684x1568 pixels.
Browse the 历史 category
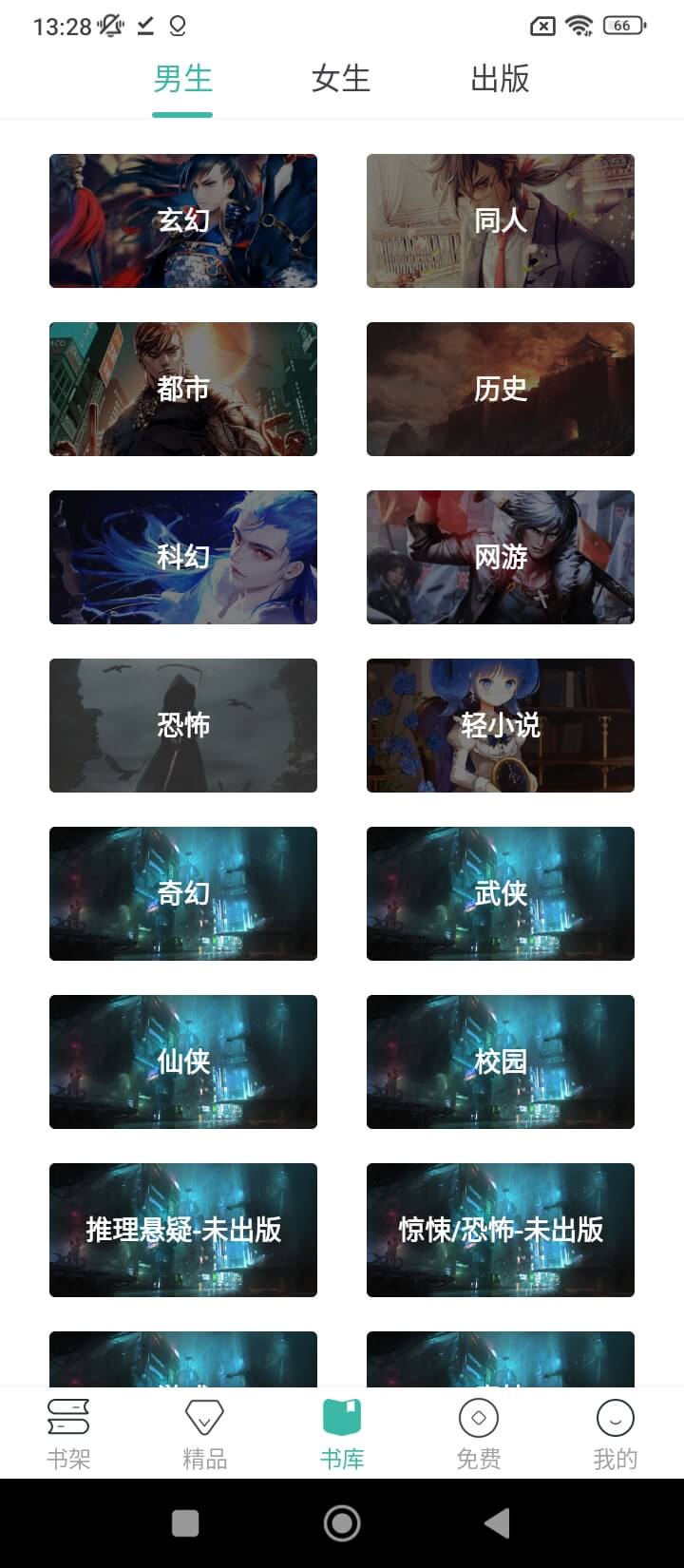[501, 389]
